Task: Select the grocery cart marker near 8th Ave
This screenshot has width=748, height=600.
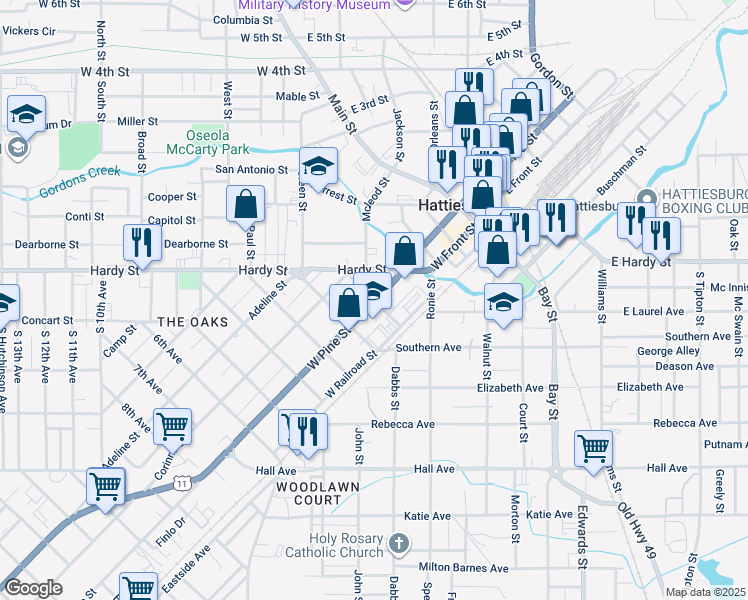Action: tap(173, 427)
